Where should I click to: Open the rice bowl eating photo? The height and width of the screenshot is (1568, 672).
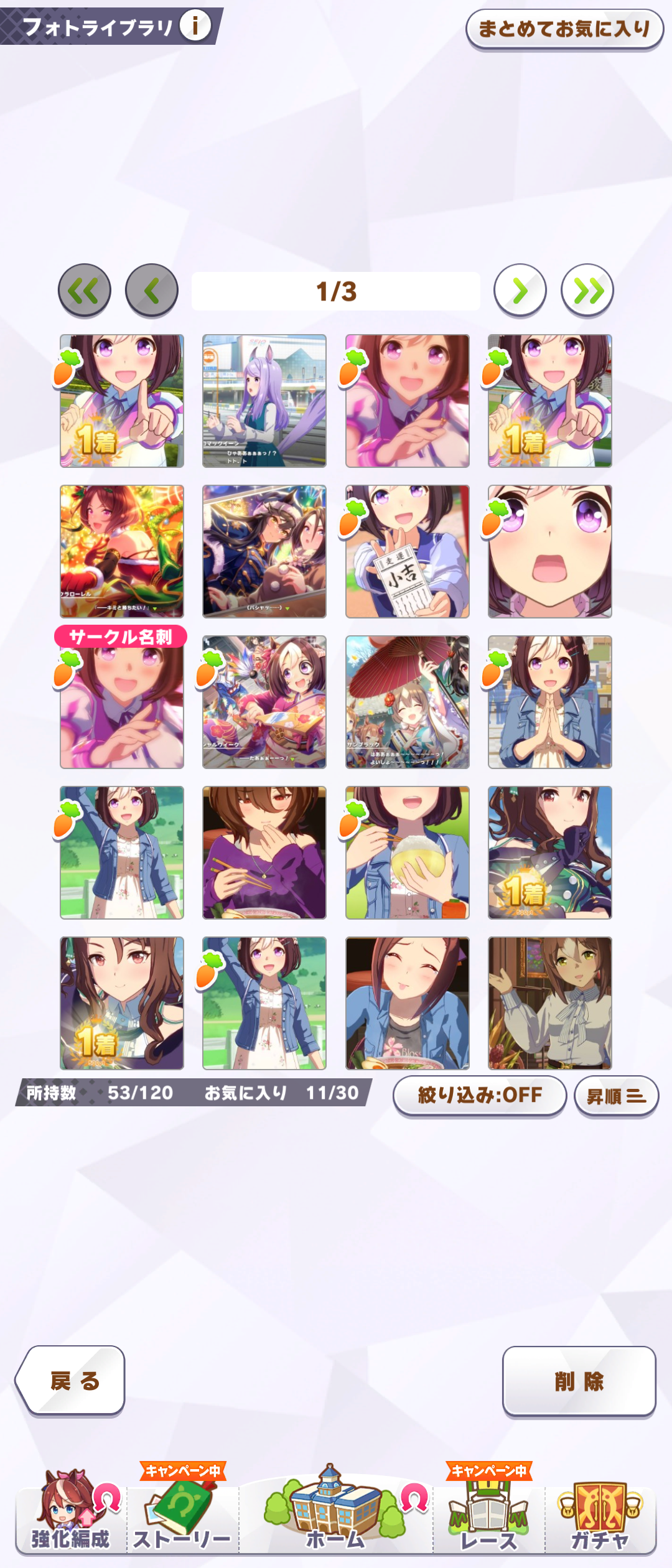[x=407, y=853]
